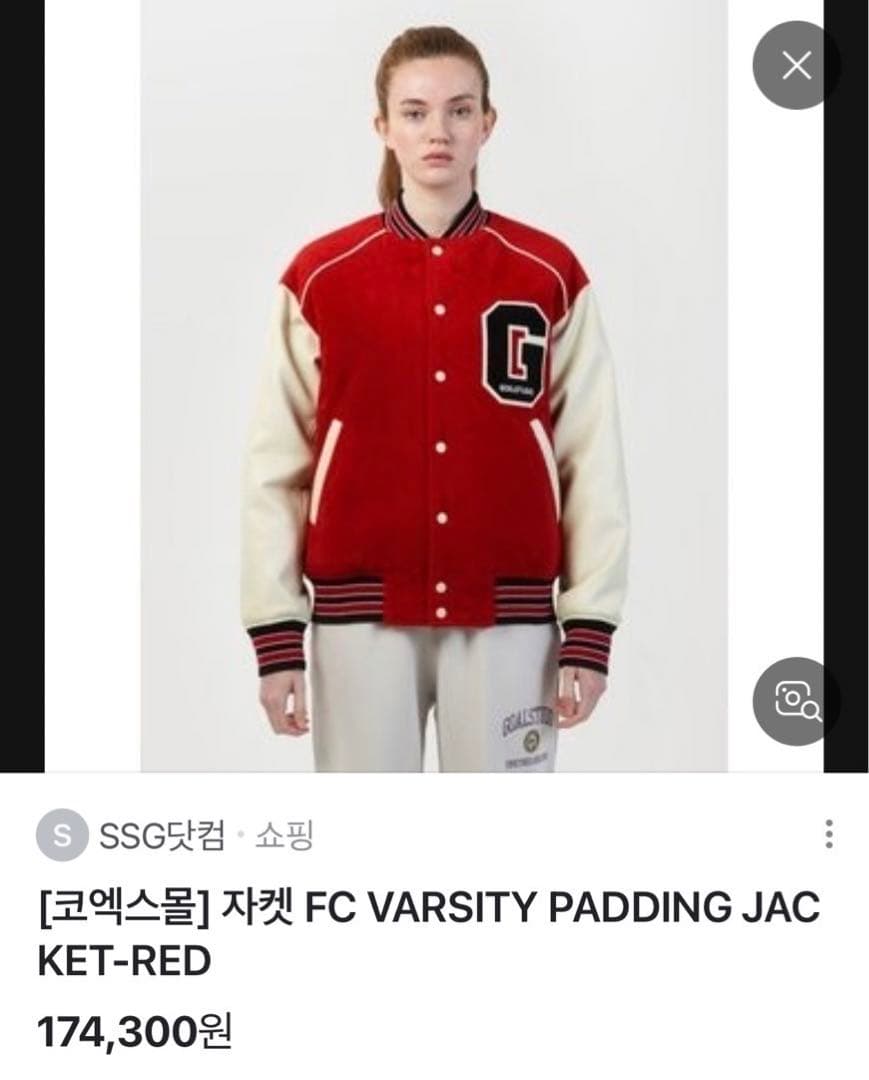Open the three-dot overflow menu
Image resolution: width=869 pixels, height=1080 pixels.
(x=828, y=834)
